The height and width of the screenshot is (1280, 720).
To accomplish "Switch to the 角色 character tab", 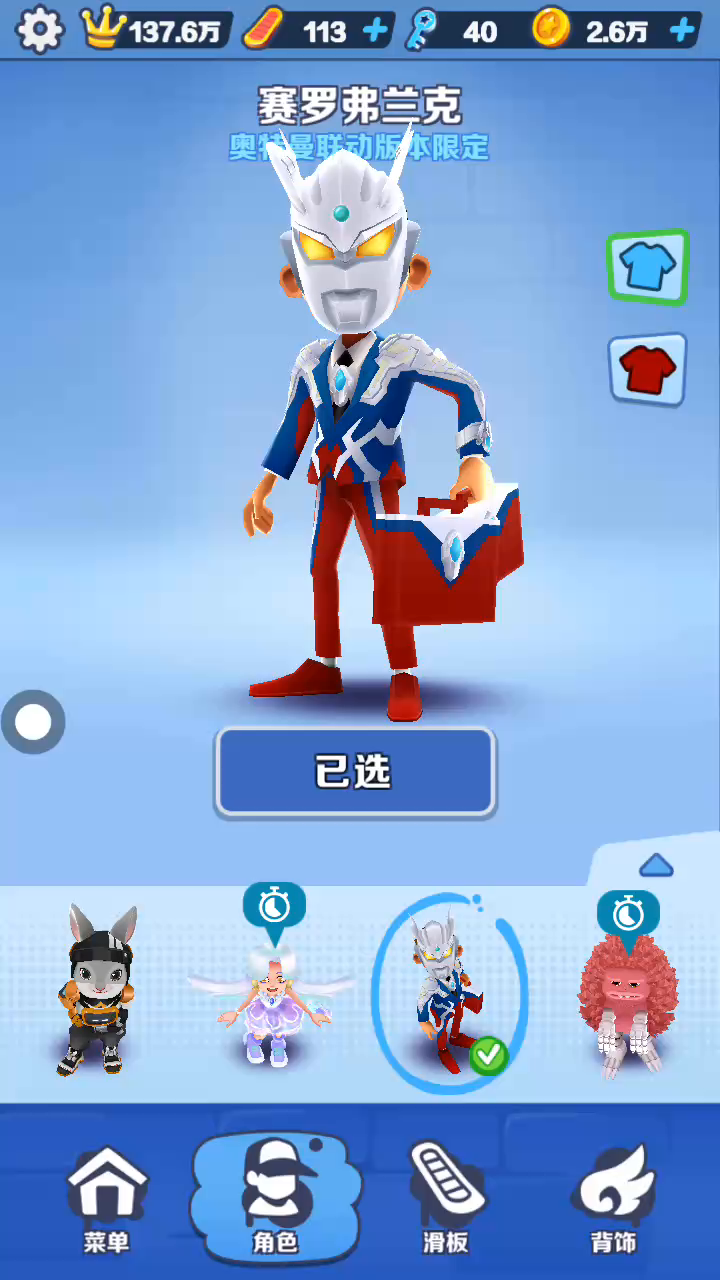I will click(x=274, y=1200).
